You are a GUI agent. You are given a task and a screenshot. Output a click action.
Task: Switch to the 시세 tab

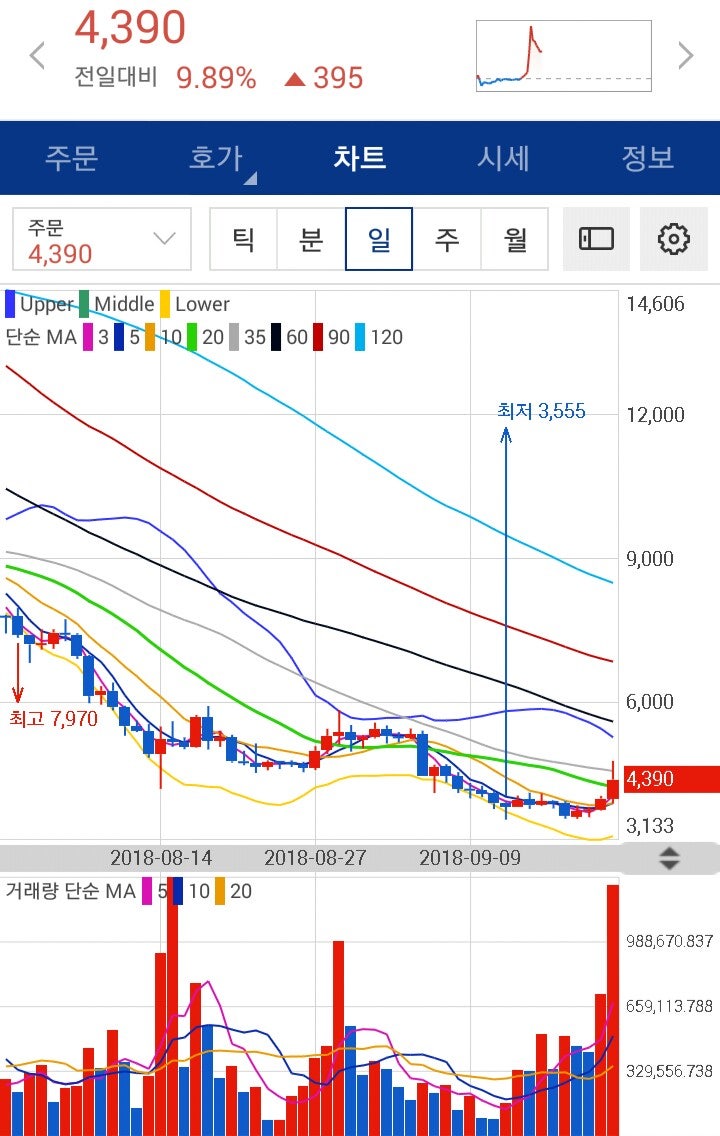pyautogui.click(x=503, y=157)
